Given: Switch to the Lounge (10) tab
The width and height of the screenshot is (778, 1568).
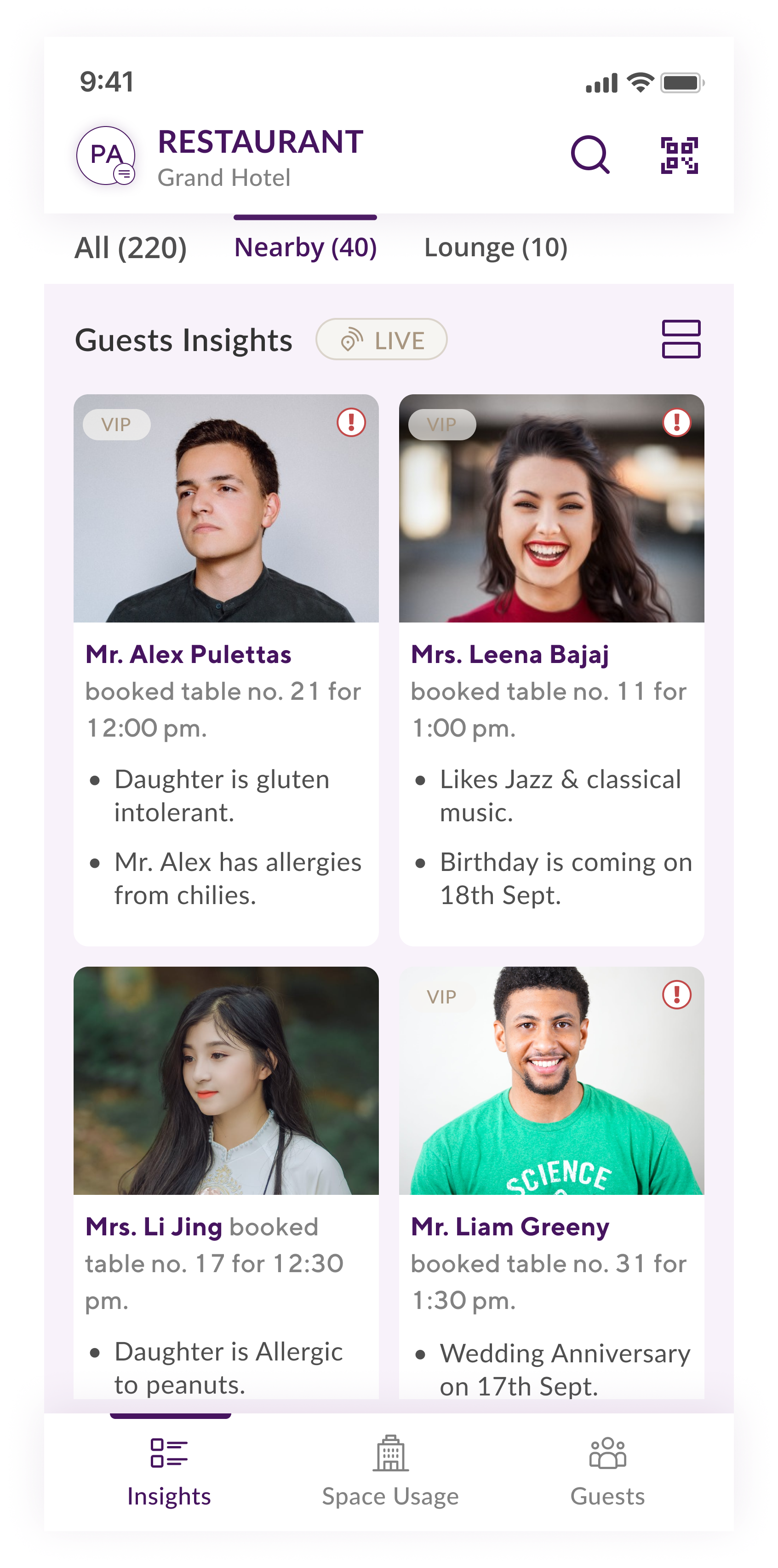Looking at the screenshot, I should (496, 248).
